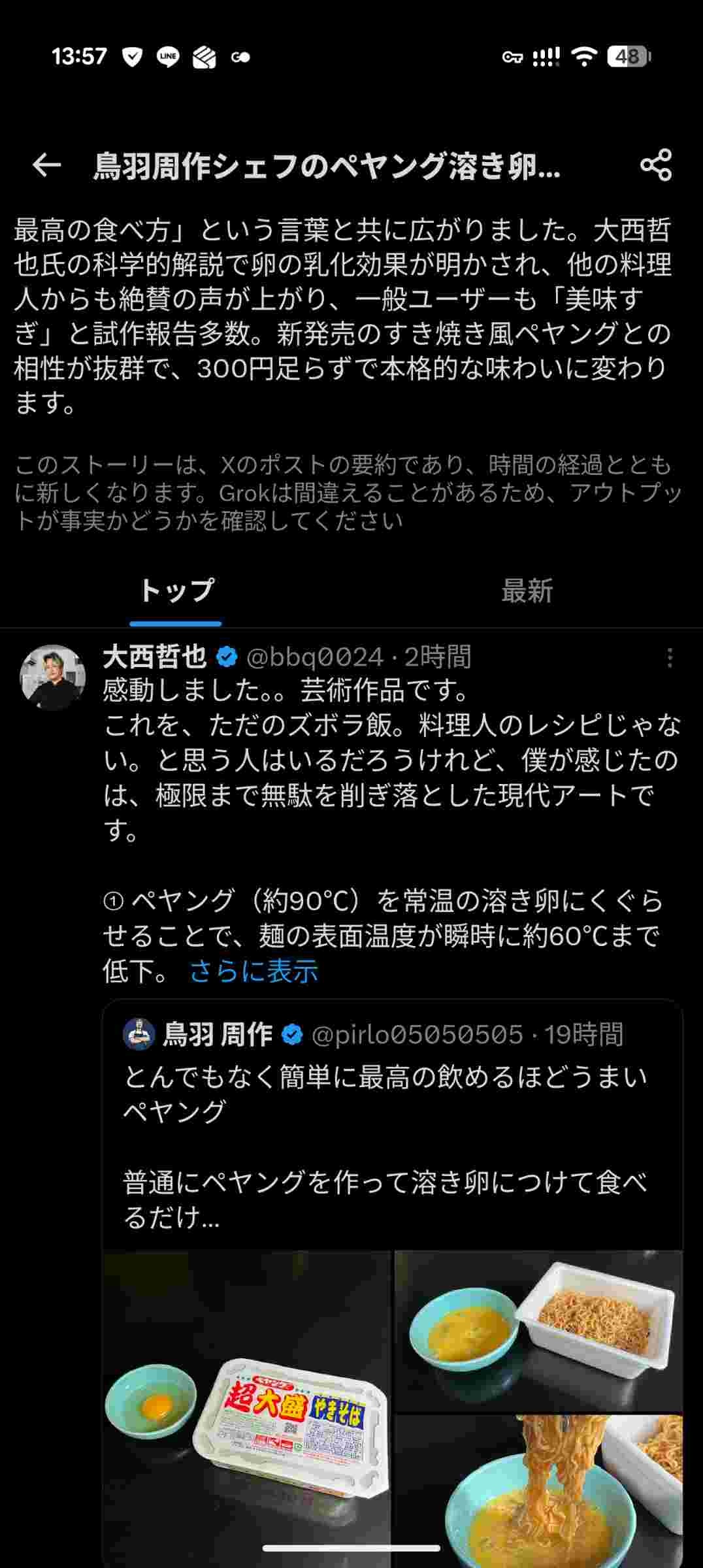Expand post with さらに表示

click(253, 972)
